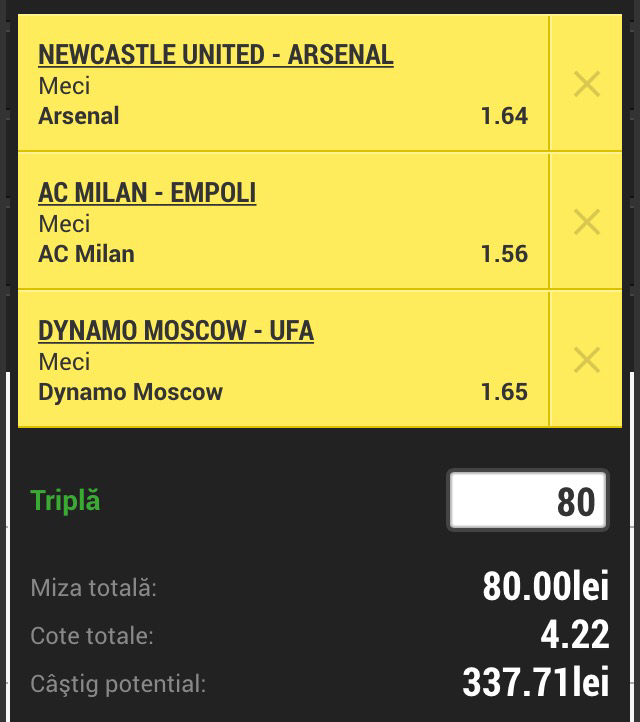640x722 pixels.
Task: Edit the Triplă stake amount field
Action: [528, 500]
